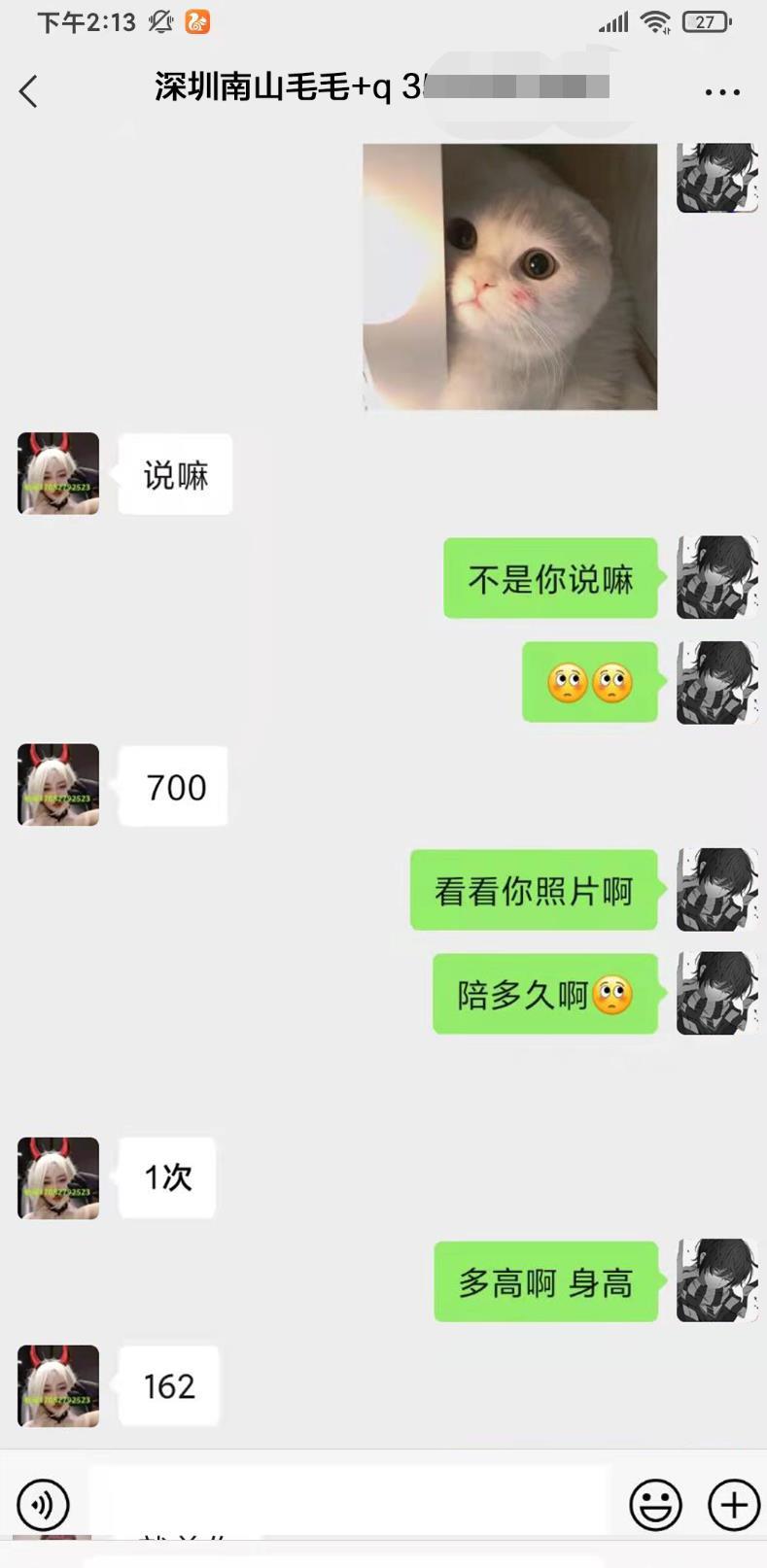Open the sent cat picture

pos(509,277)
